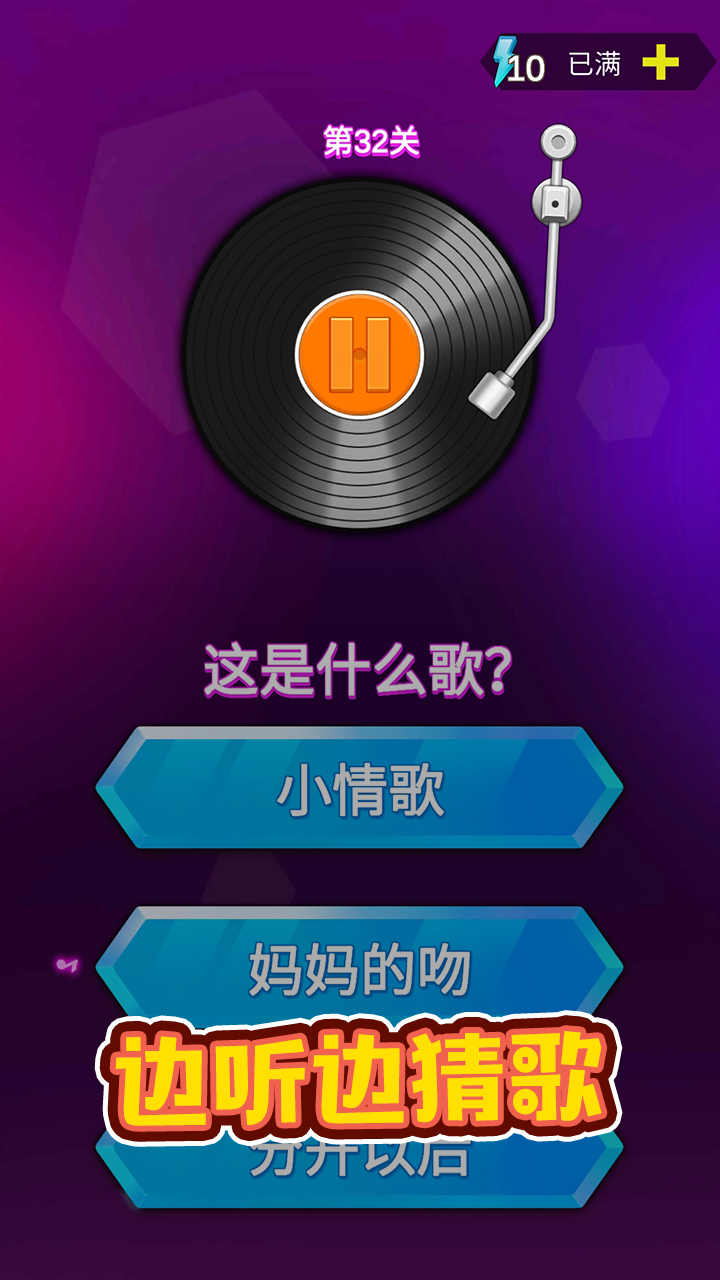The height and width of the screenshot is (1280, 720).
Task: Add more energy with the plus icon
Action: coord(660,64)
